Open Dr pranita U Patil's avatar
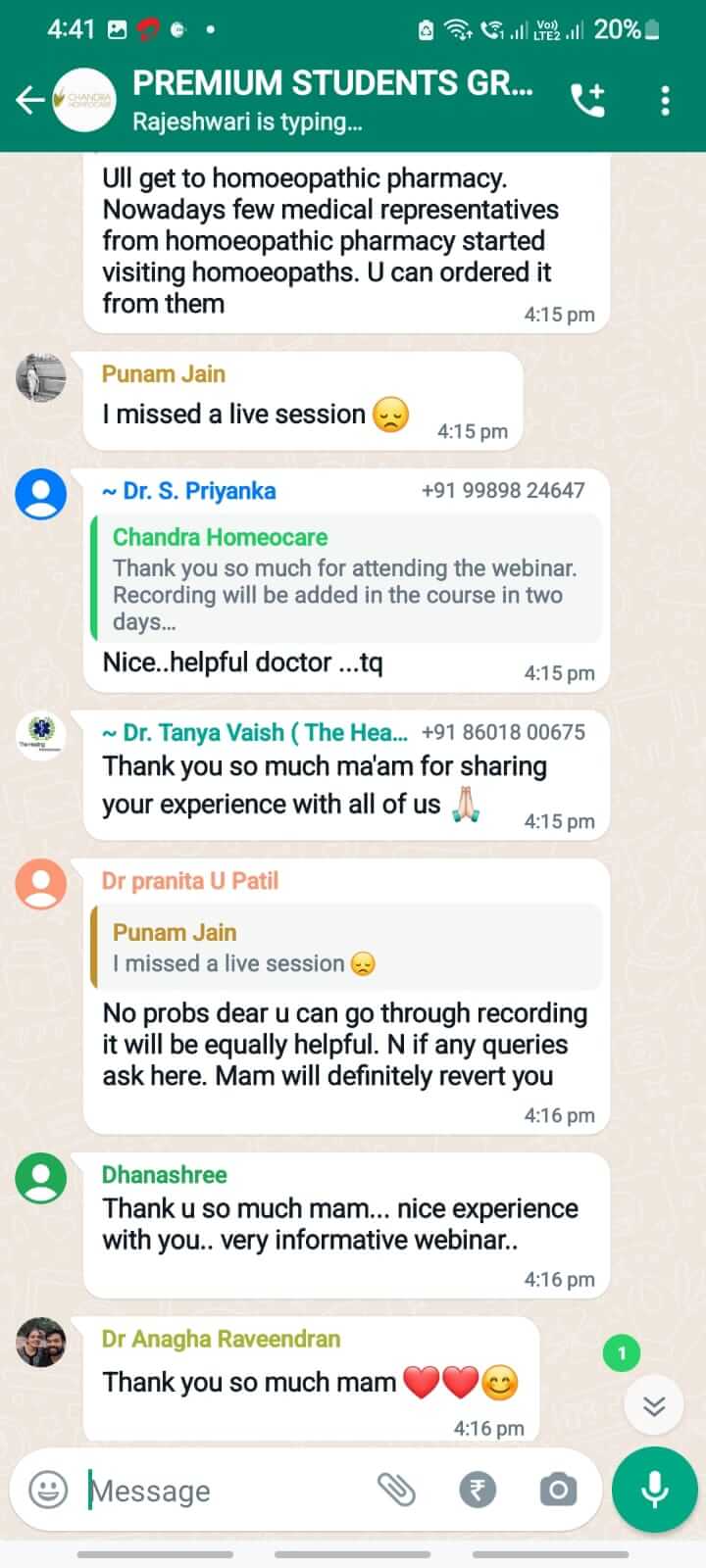706x1568 pixels. click(x=41, y=884)
